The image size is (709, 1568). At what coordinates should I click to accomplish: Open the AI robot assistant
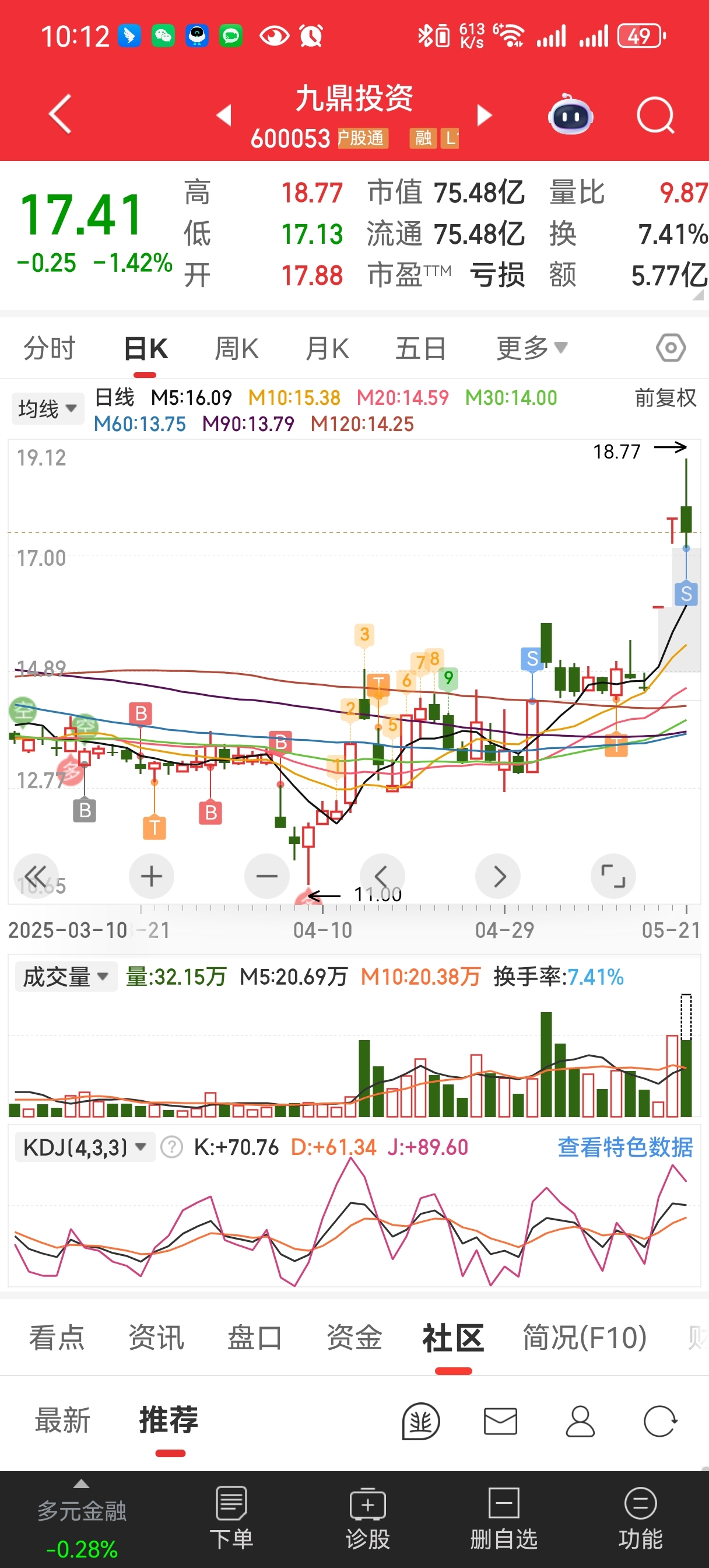[570, 114]
